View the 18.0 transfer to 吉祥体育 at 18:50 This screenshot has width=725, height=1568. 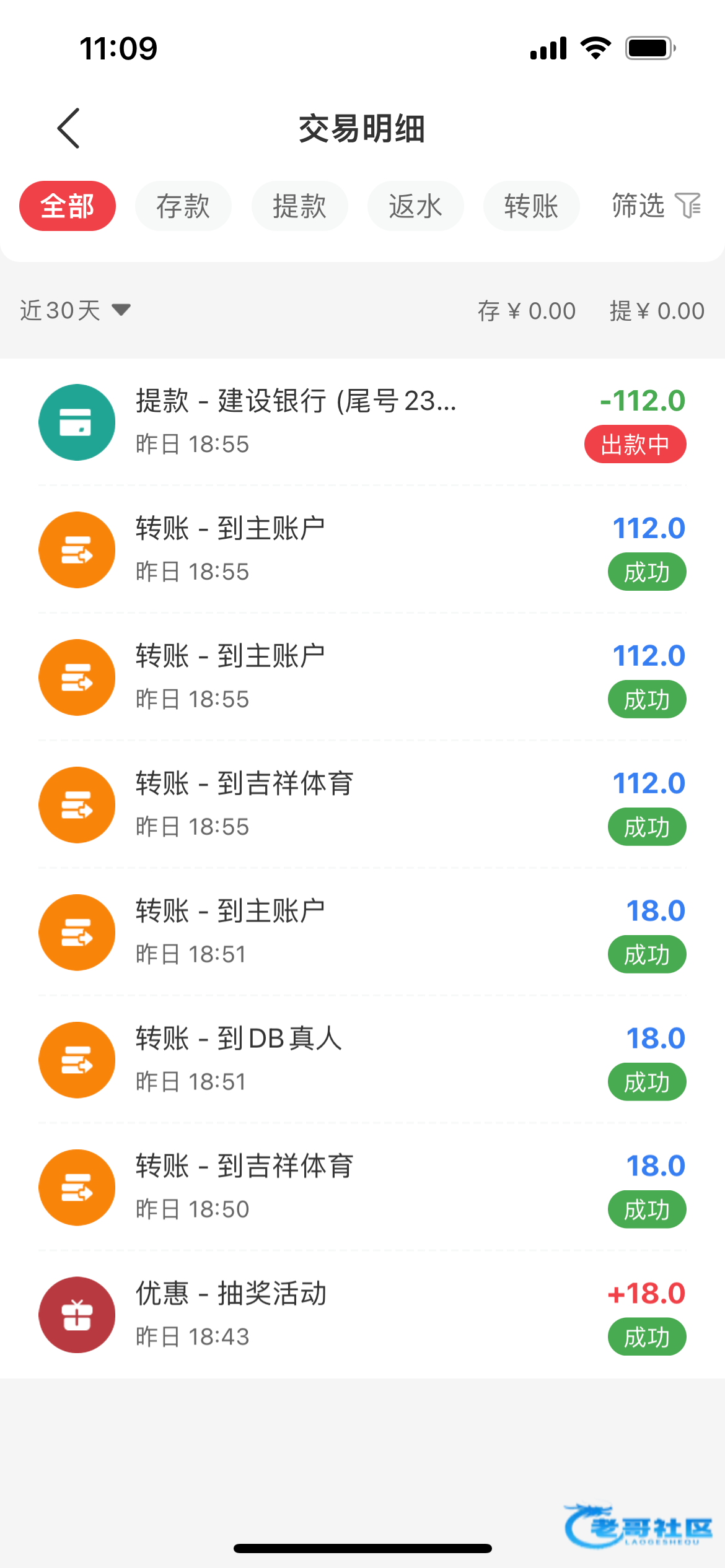tap(362, 1187)
